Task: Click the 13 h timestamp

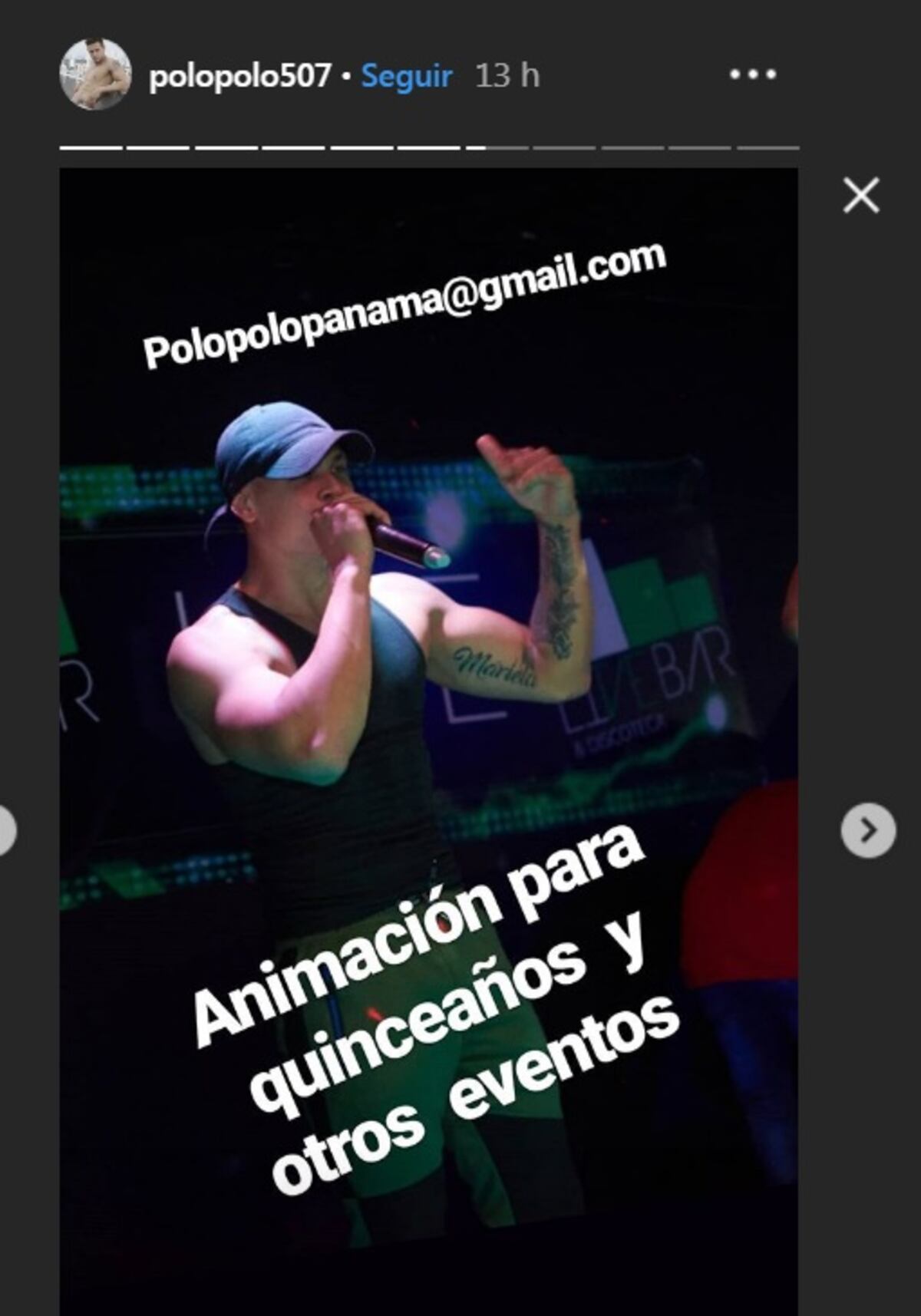Action: click(x=507, y=74)
